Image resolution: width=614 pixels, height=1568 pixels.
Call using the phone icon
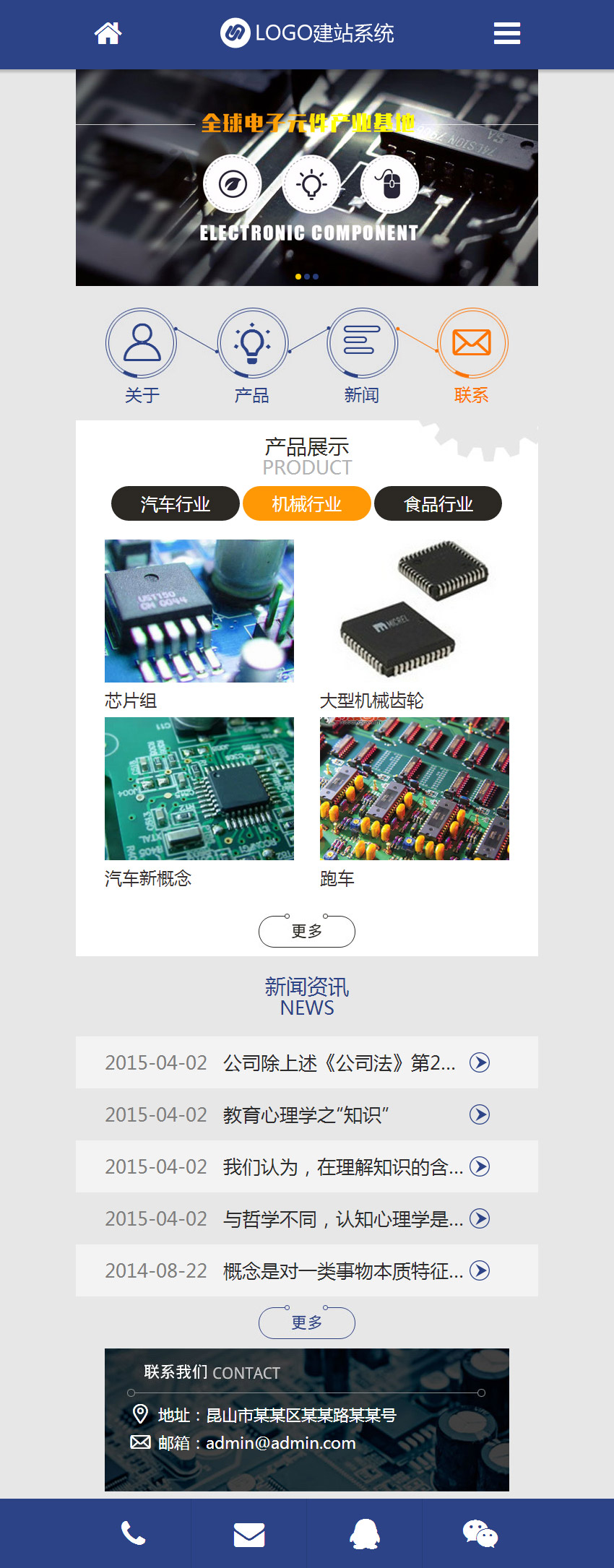(134, 1533)
